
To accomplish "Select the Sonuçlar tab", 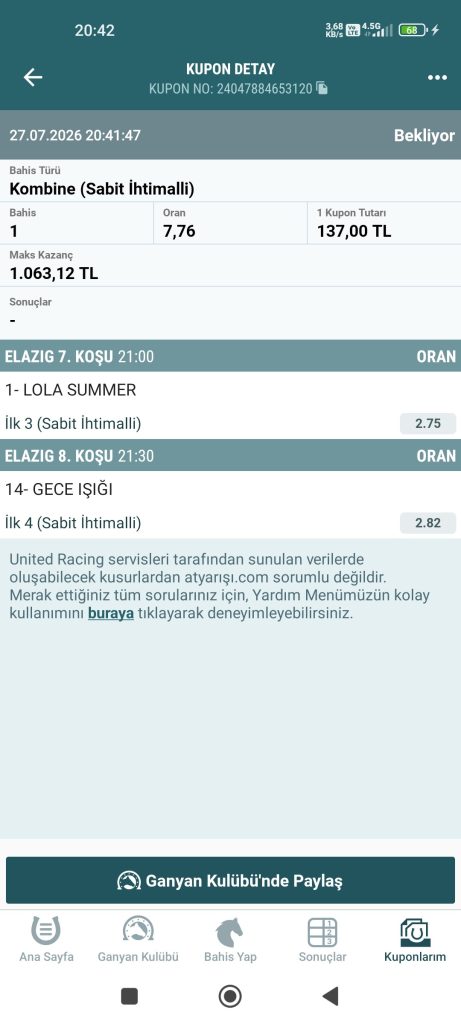I will (322, 940).
